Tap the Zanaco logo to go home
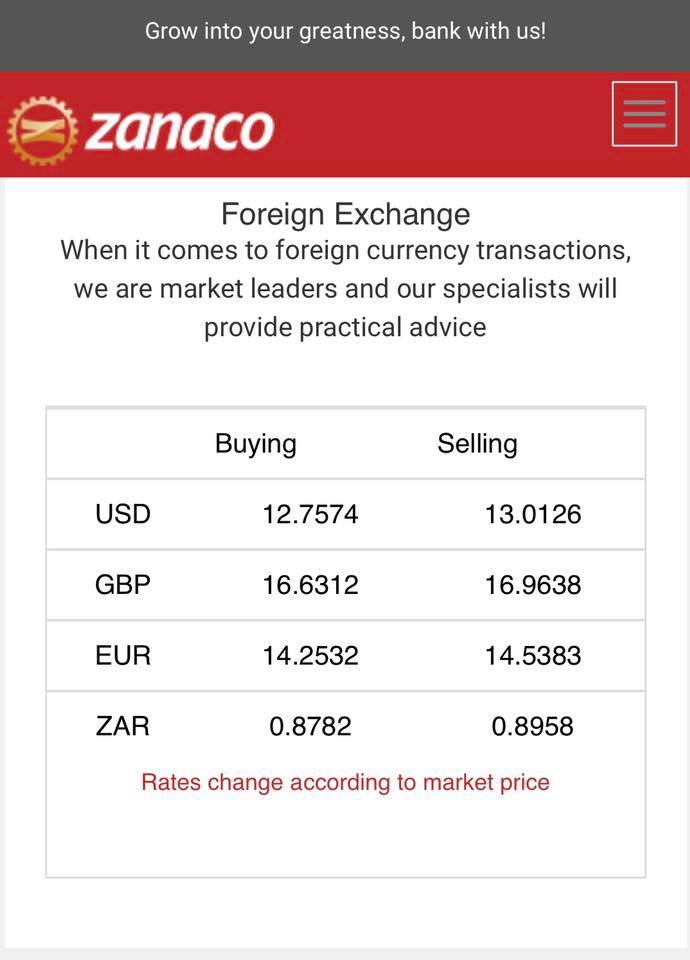This screenshot has height=960, width=690. coord(140,130)
